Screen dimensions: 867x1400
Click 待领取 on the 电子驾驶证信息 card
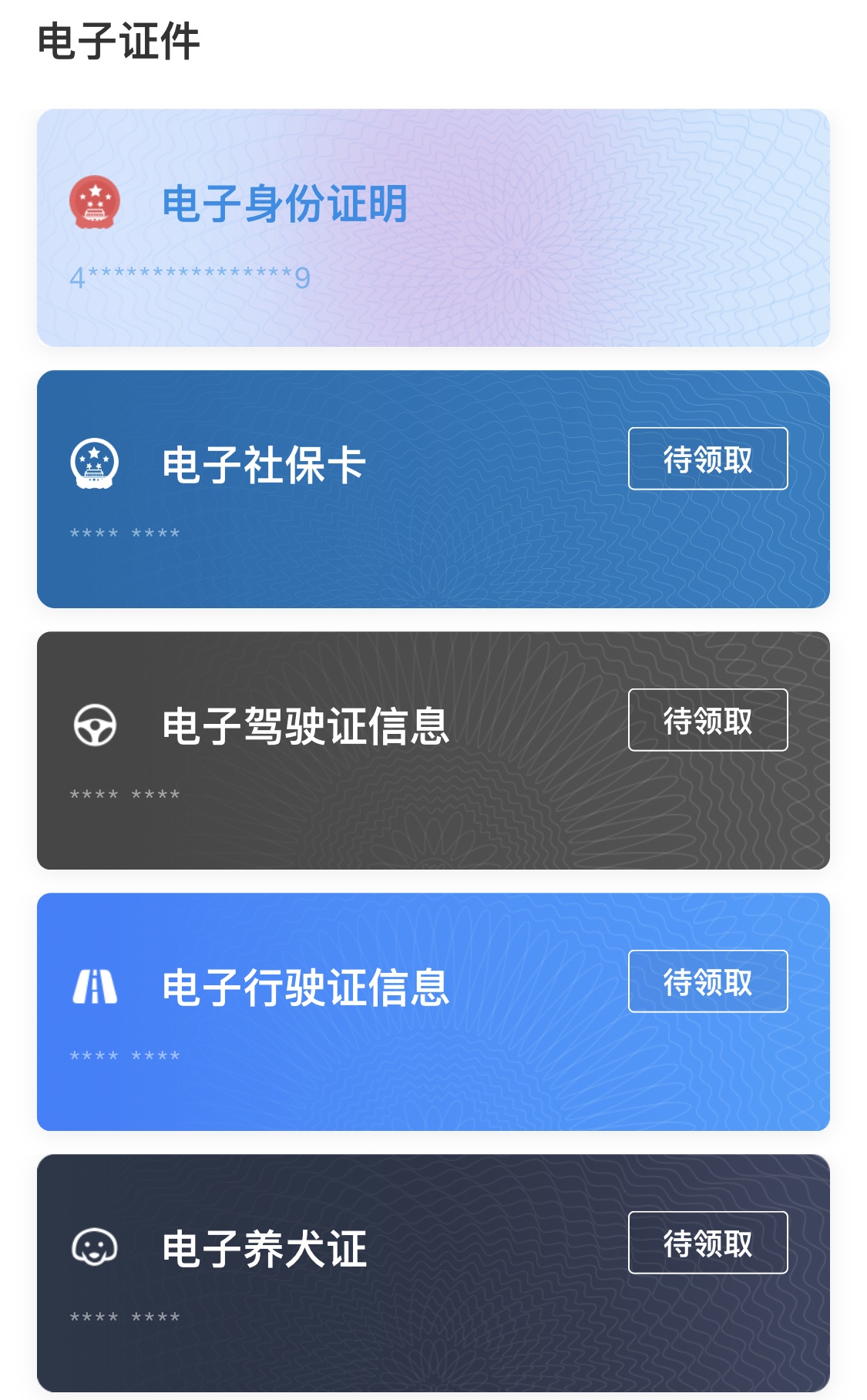pos(708,721)
